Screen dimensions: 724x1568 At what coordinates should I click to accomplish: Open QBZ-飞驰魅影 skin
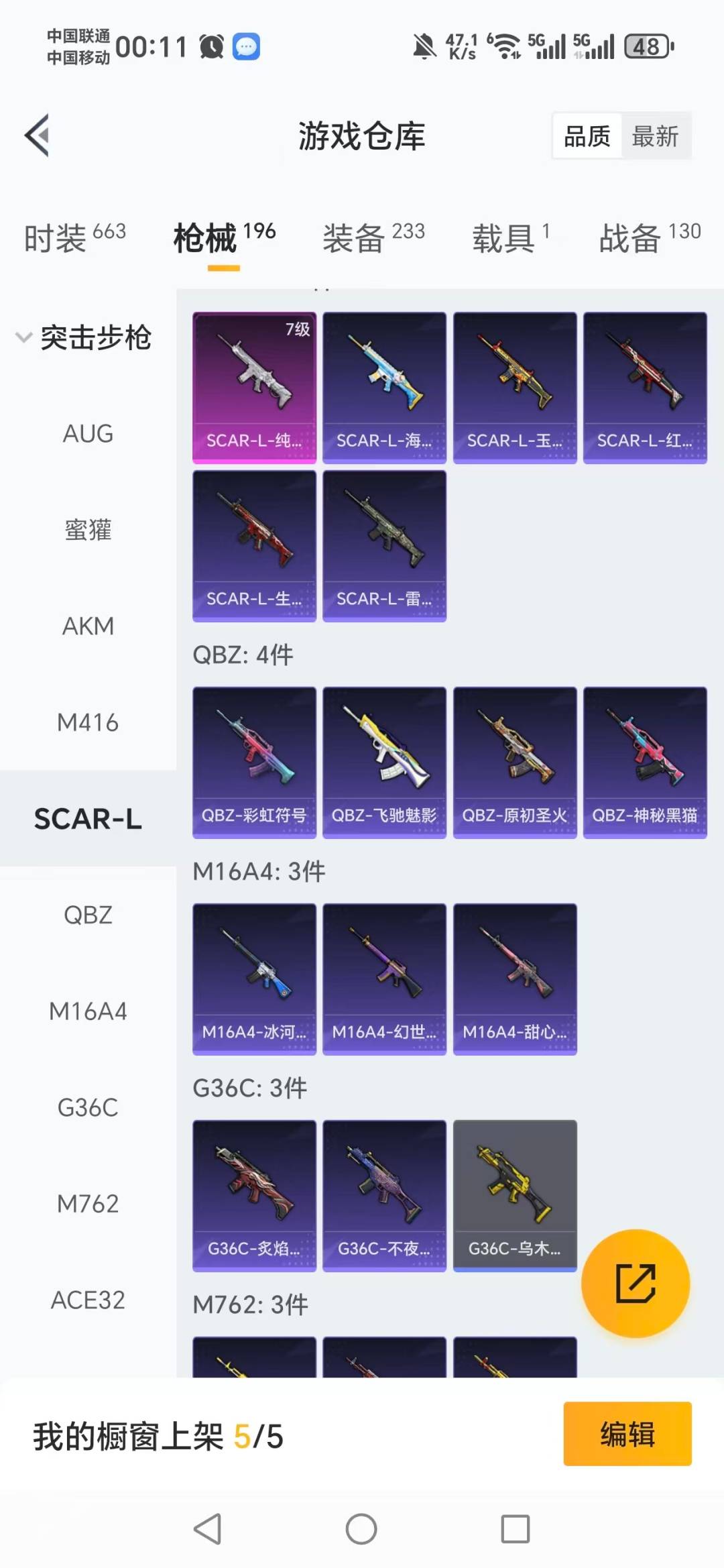point(384,762)
